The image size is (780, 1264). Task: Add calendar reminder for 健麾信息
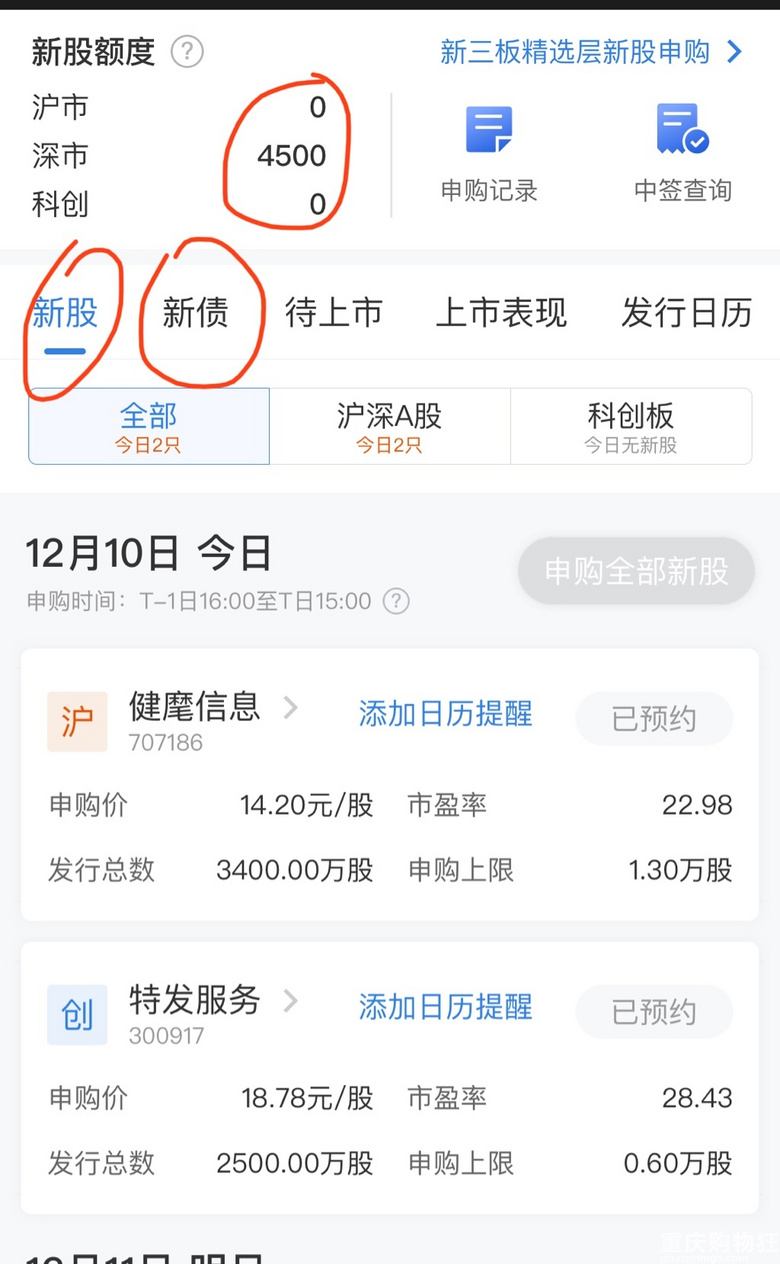445,714
